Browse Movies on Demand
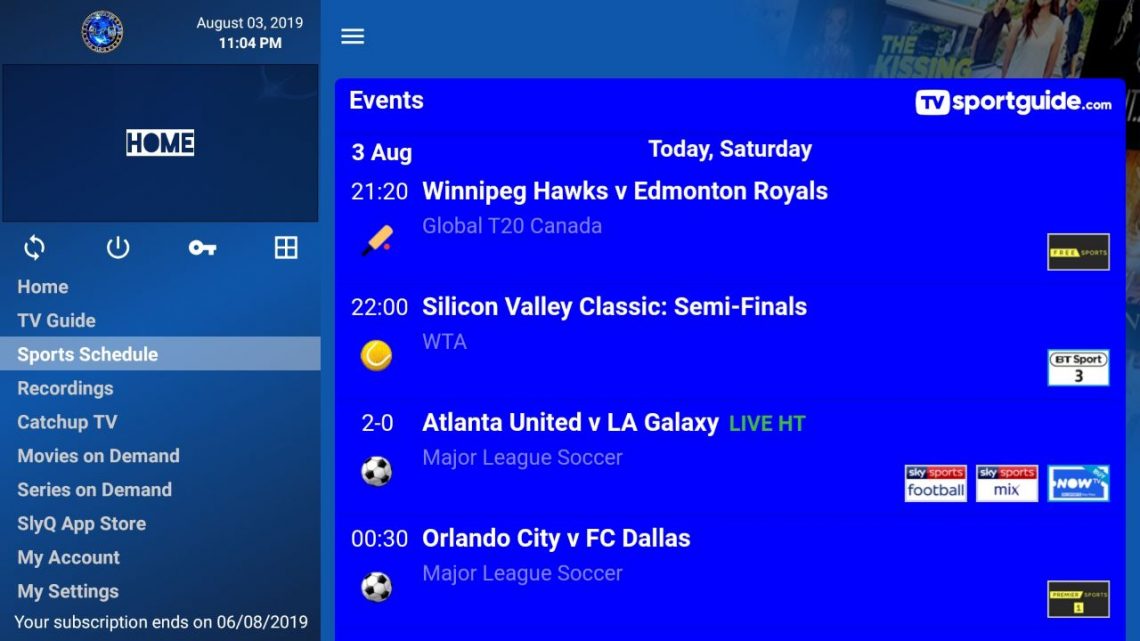The image size is (1140, 641). click(98, 456)
